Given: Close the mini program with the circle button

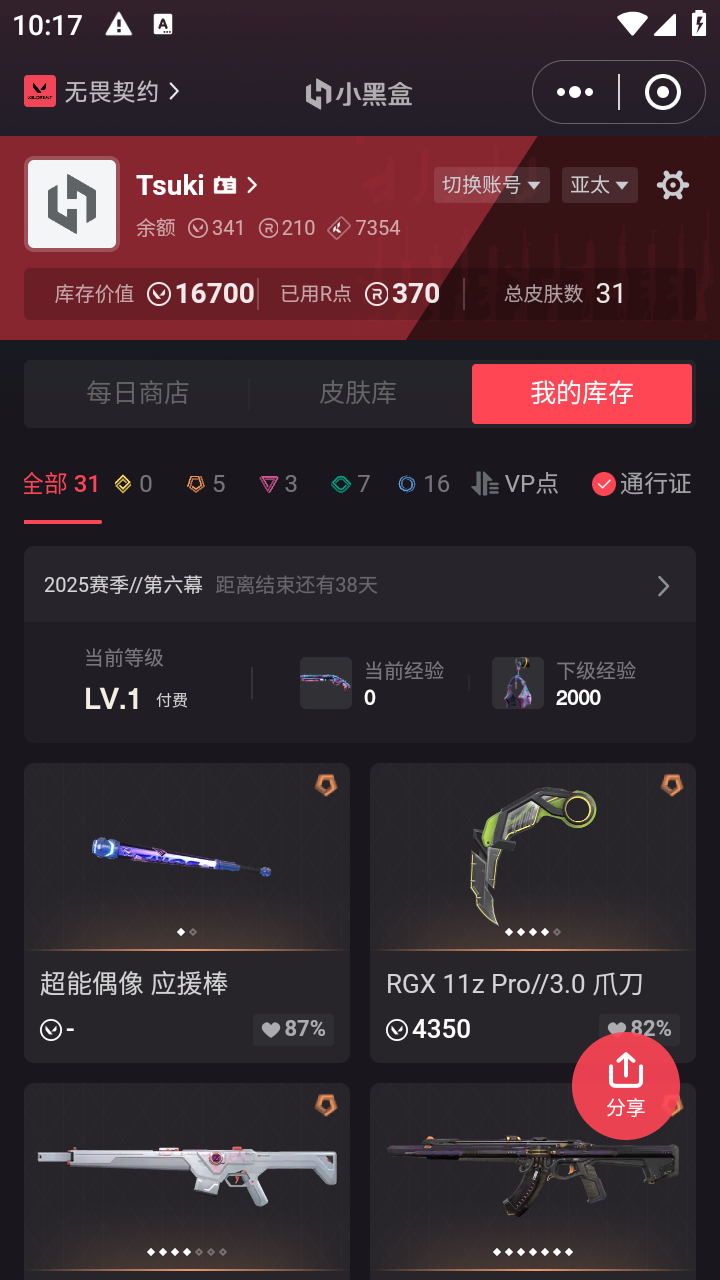Looking at the screenshot, I should point(662,92).
